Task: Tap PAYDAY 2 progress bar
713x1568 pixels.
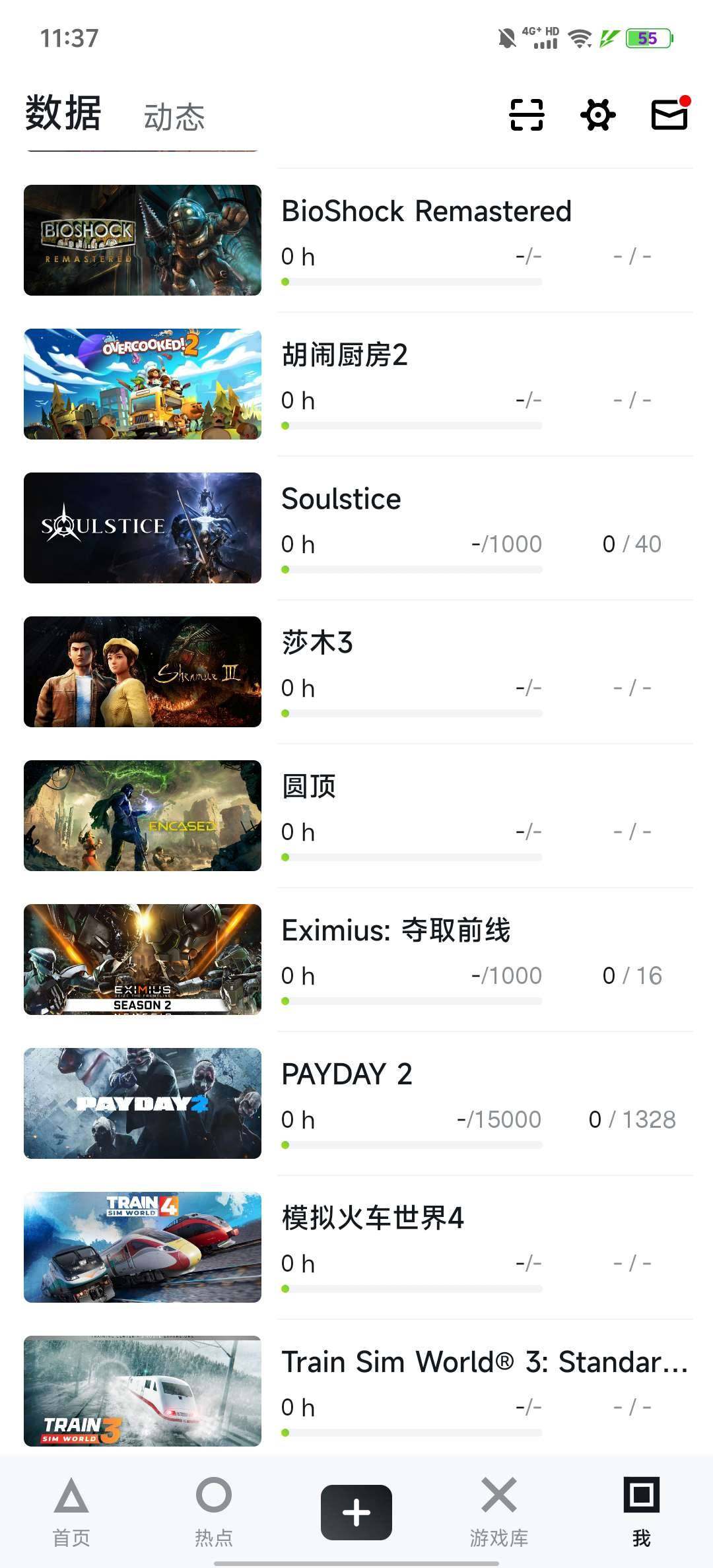Action: point(412,1144)
